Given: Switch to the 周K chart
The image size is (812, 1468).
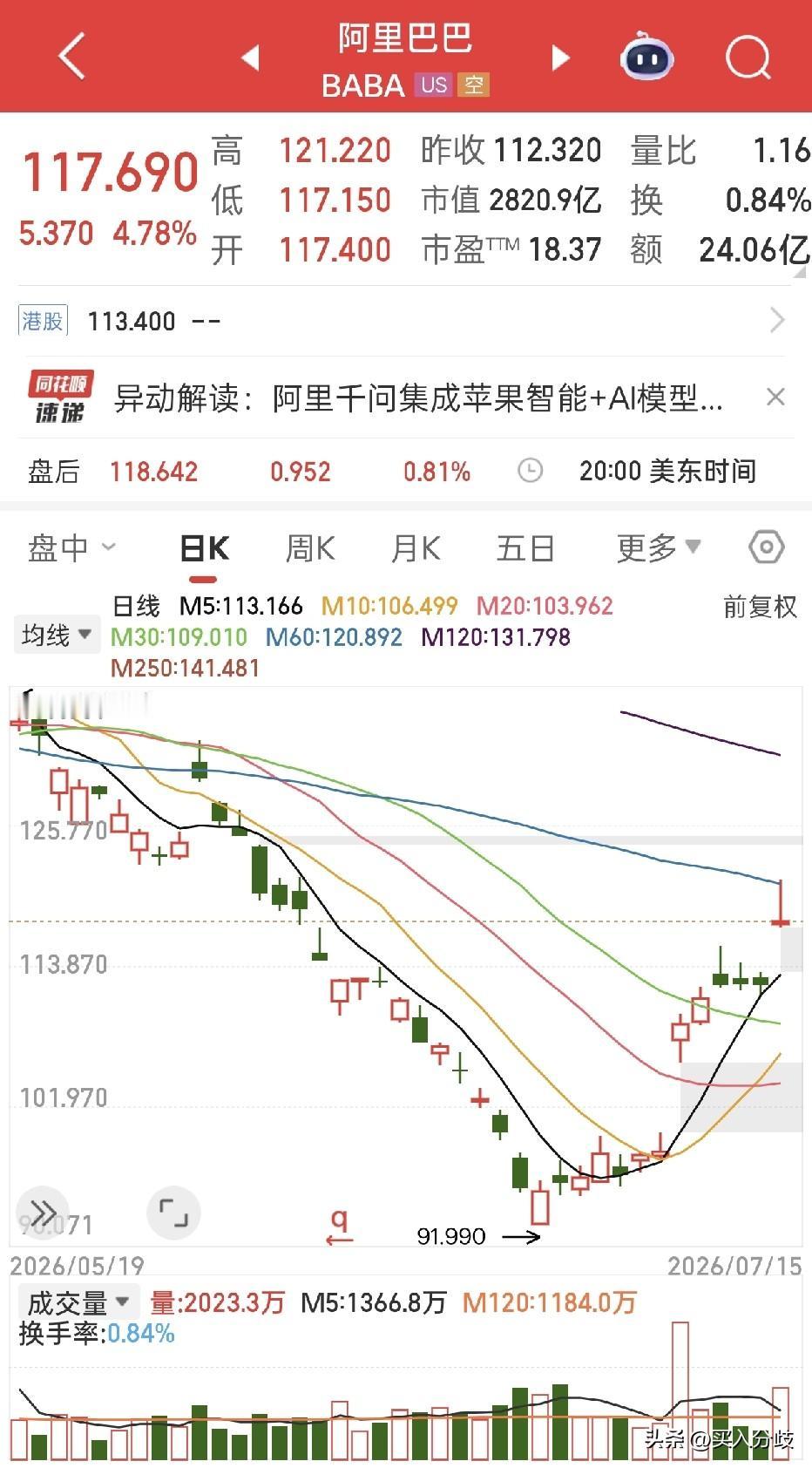Looking at the screenshot, I should (x=310, y=549).
